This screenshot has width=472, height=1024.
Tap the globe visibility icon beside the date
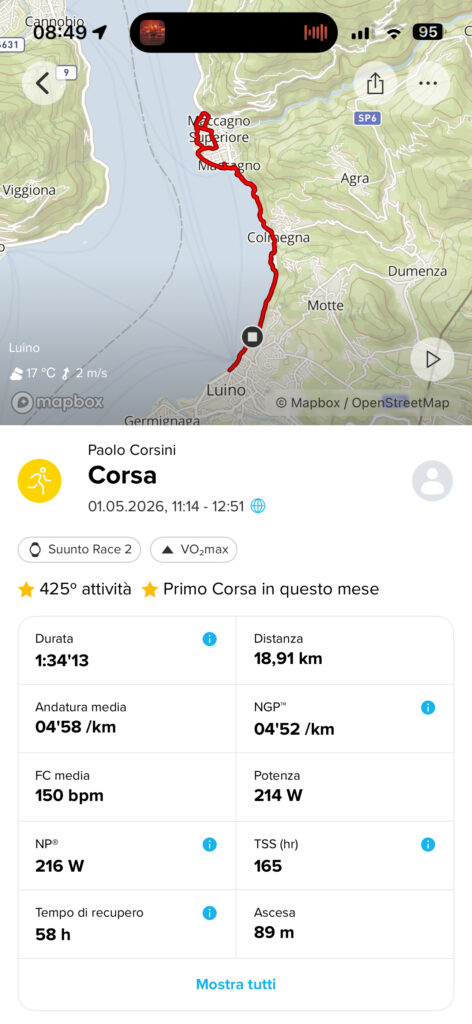pos(258,506)
